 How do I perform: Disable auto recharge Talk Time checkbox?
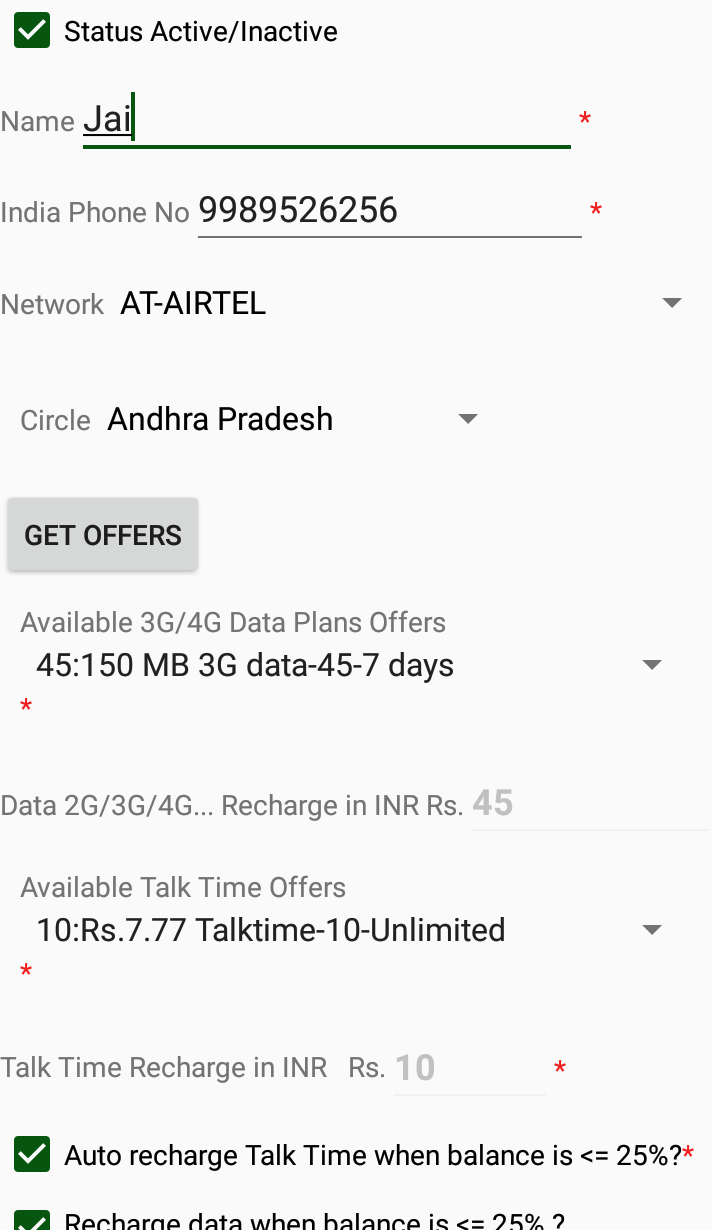pos(32,1156)
